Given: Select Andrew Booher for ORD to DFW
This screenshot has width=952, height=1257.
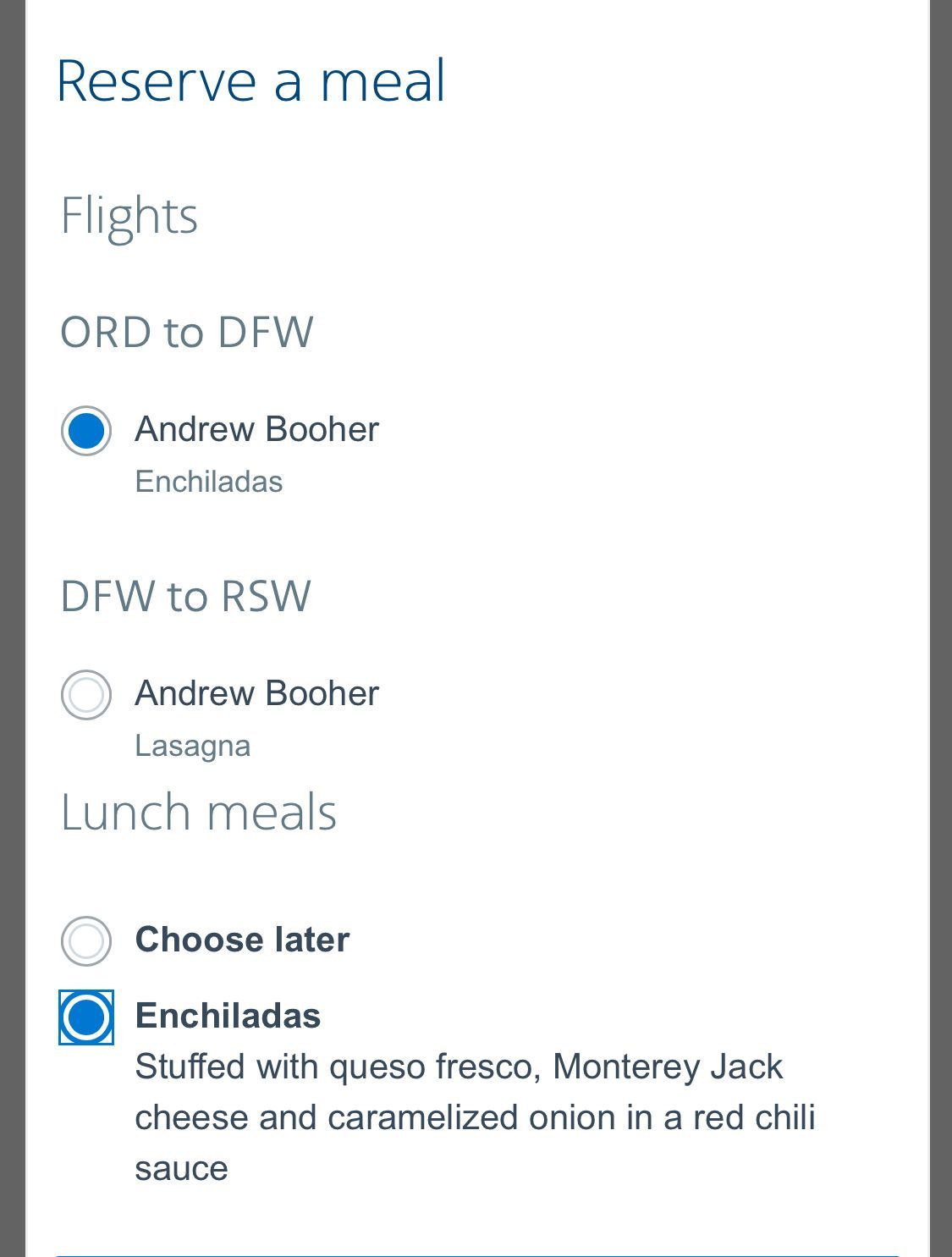Looking at the screenshot, I should [86, 431].
